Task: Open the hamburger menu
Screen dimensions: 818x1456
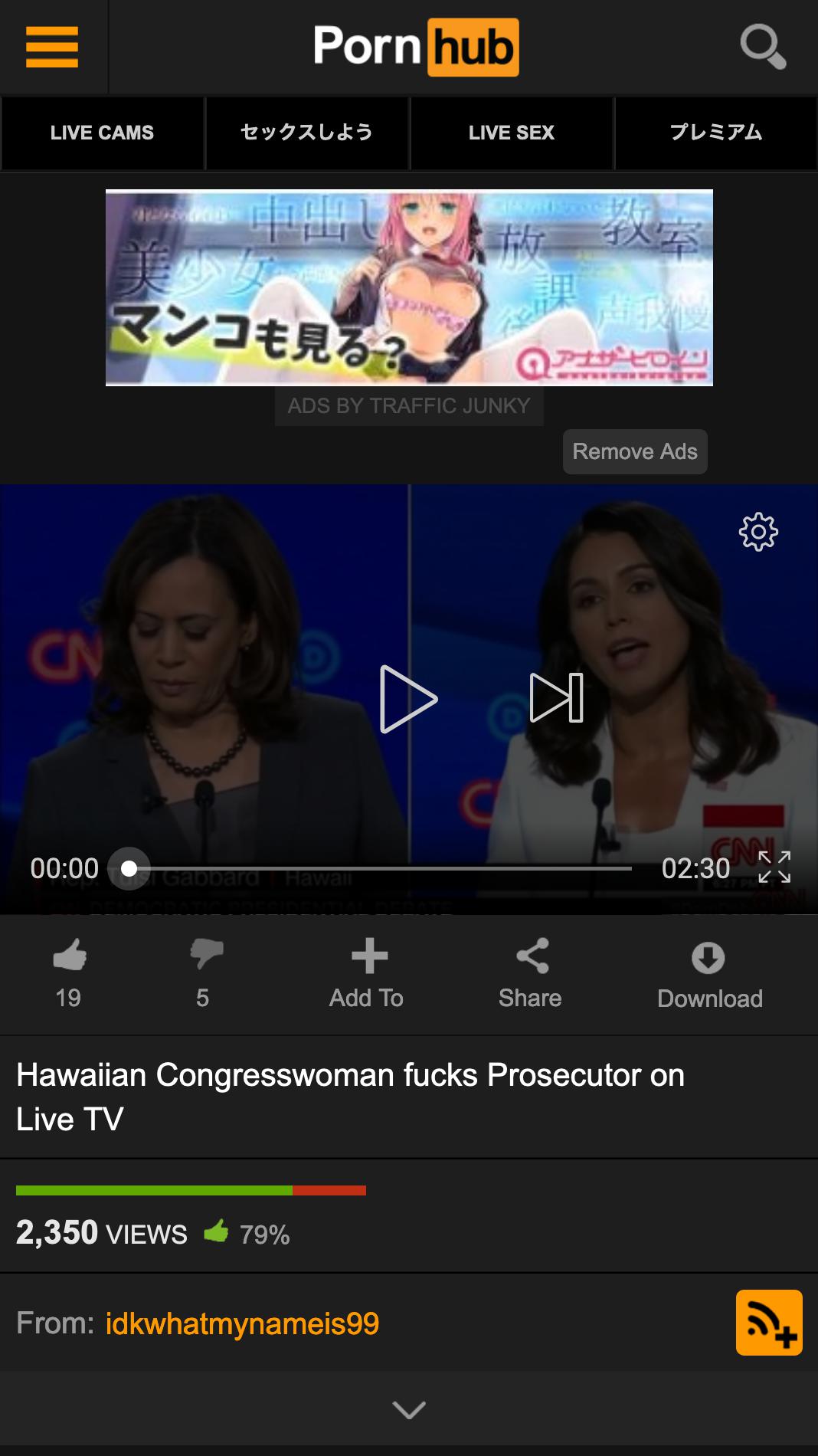Action: coord(52,47)
